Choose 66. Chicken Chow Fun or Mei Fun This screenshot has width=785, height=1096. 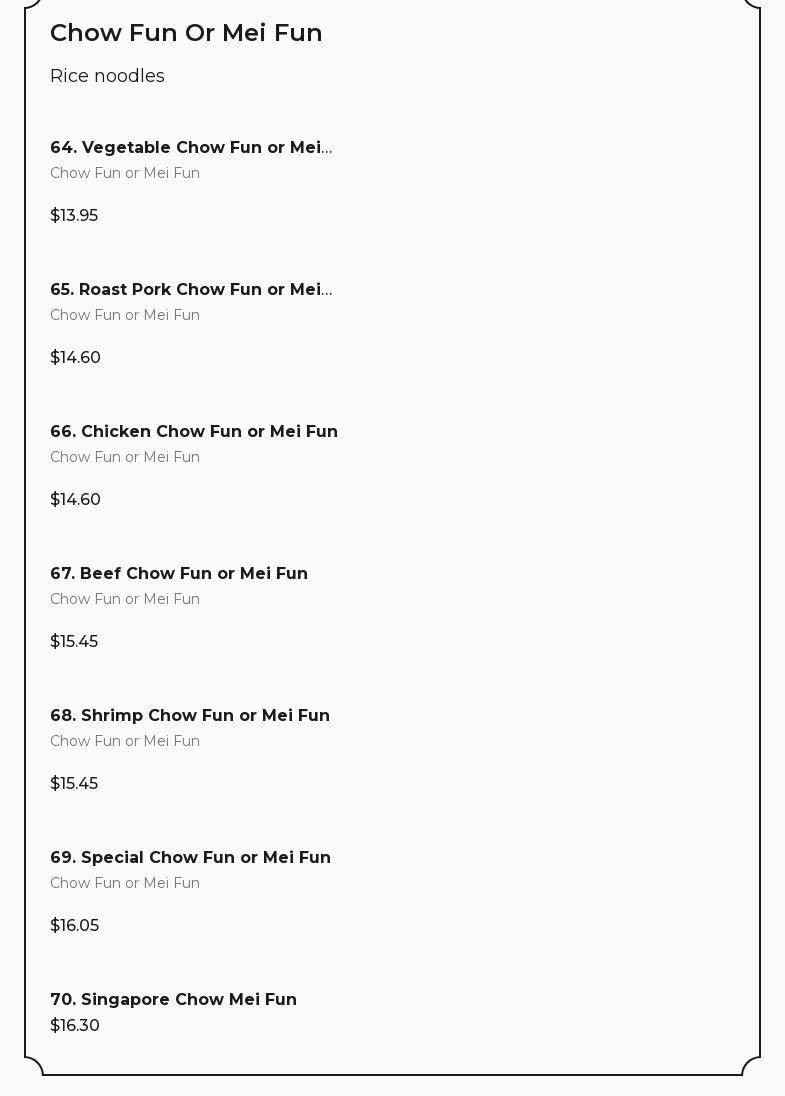(194, 432)
